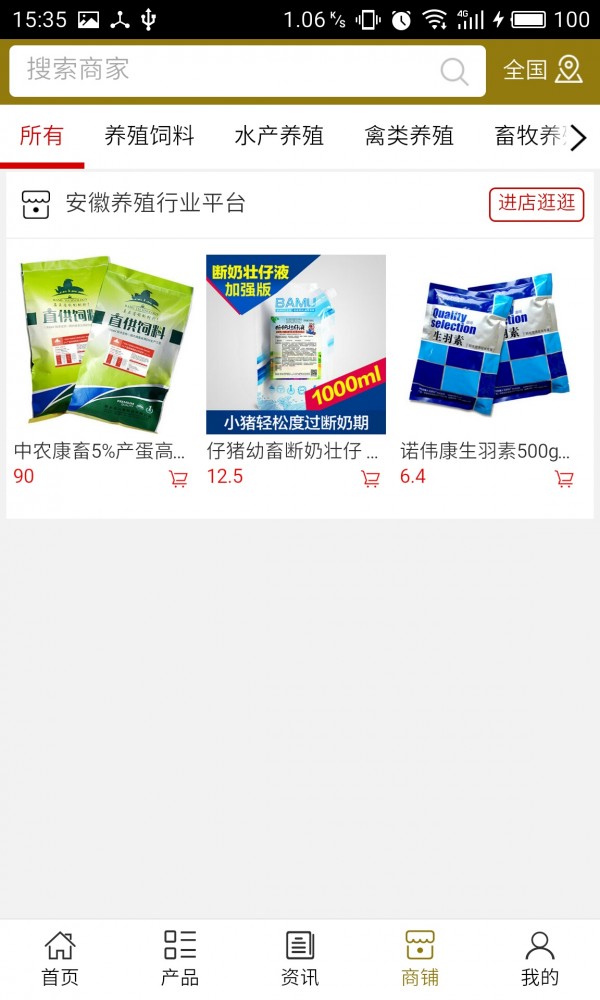Select the 商铺 bottom tab

420,958
